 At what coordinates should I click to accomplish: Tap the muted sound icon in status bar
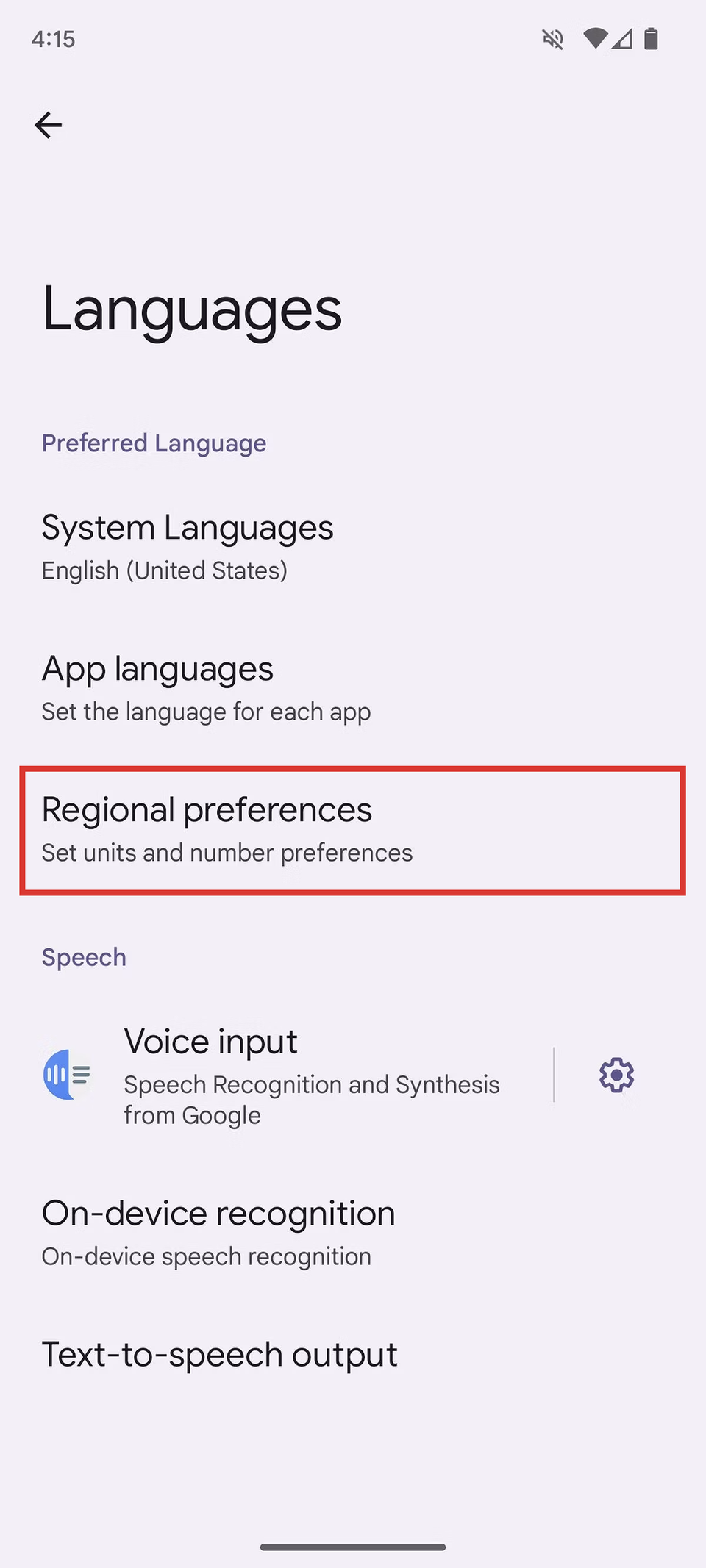pyautogui.click(x=552, y=39)
